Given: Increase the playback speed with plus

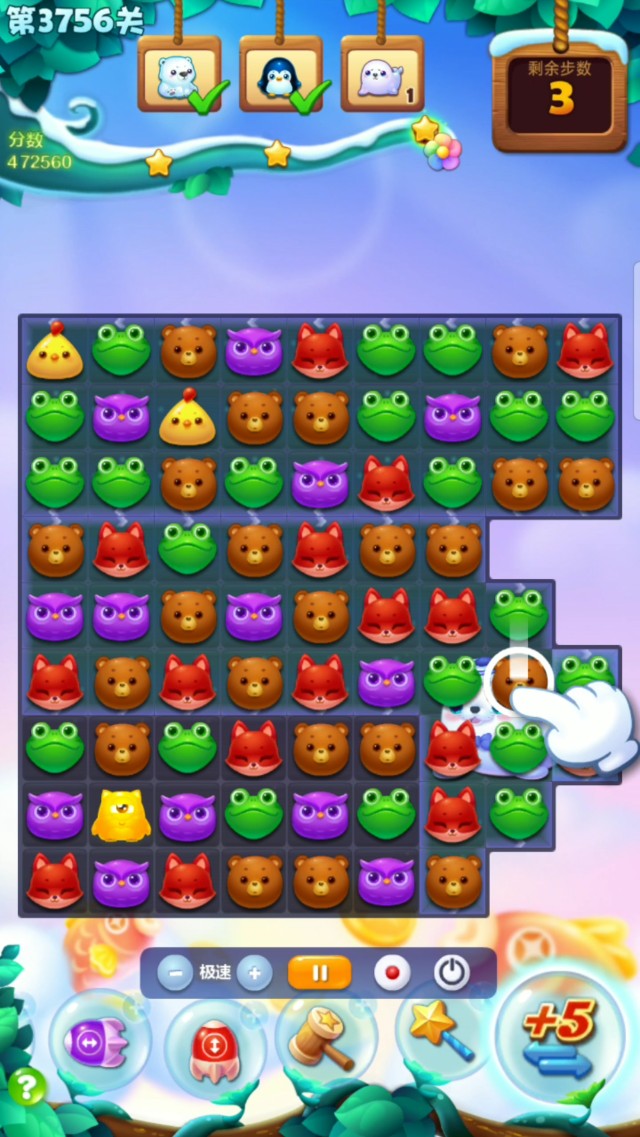Looking at the screenshot, I should tap(254, 972).
